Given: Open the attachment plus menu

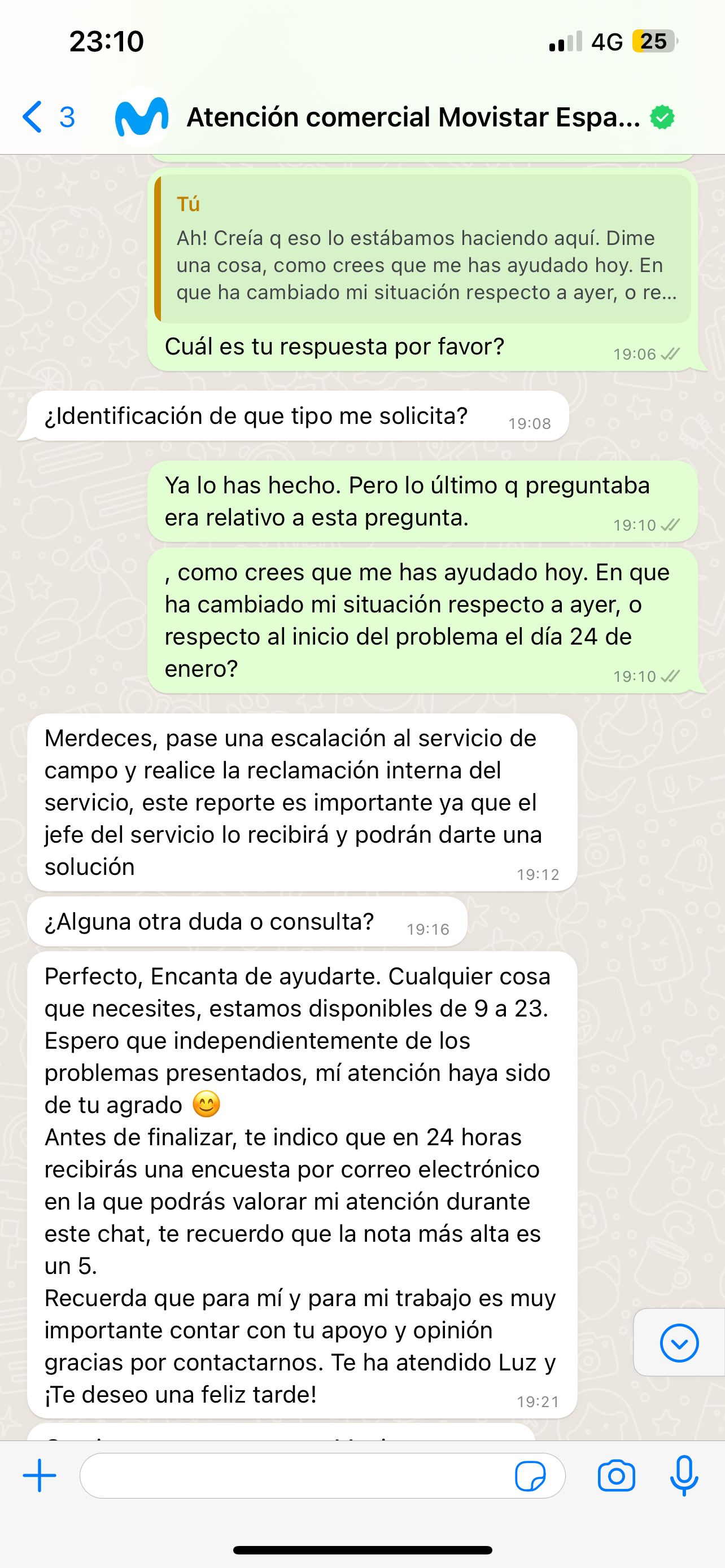Looking at the screenshot, I should (x=40, y=1475).
